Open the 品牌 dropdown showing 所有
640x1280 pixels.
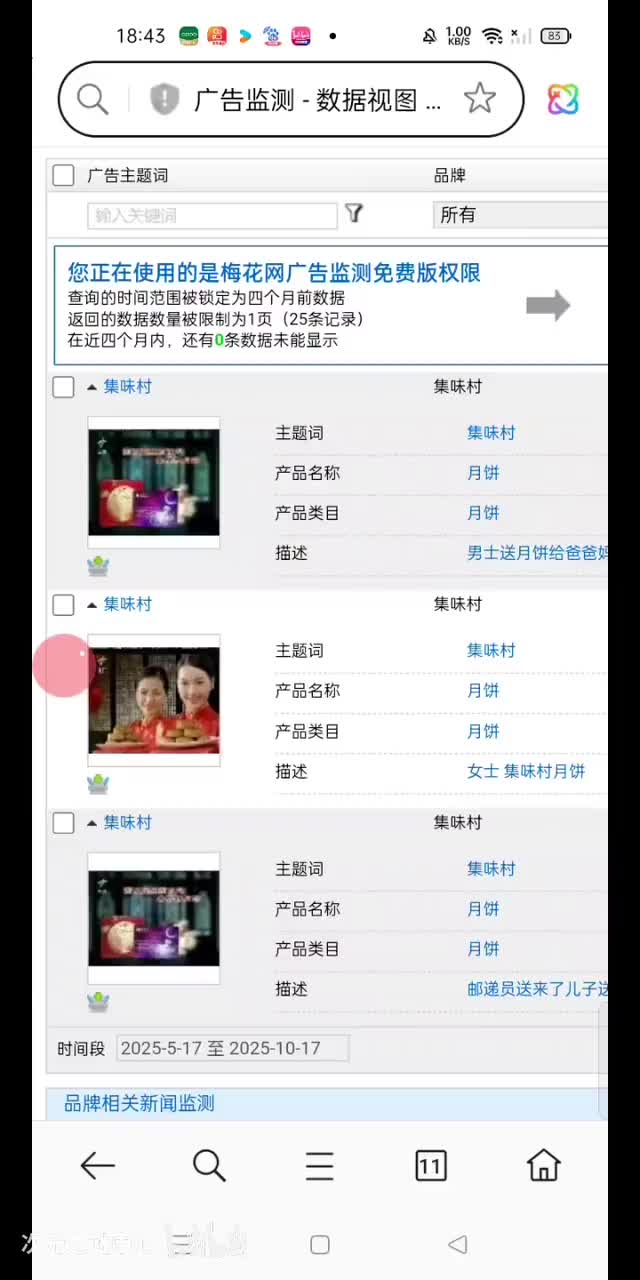point(520,215)
